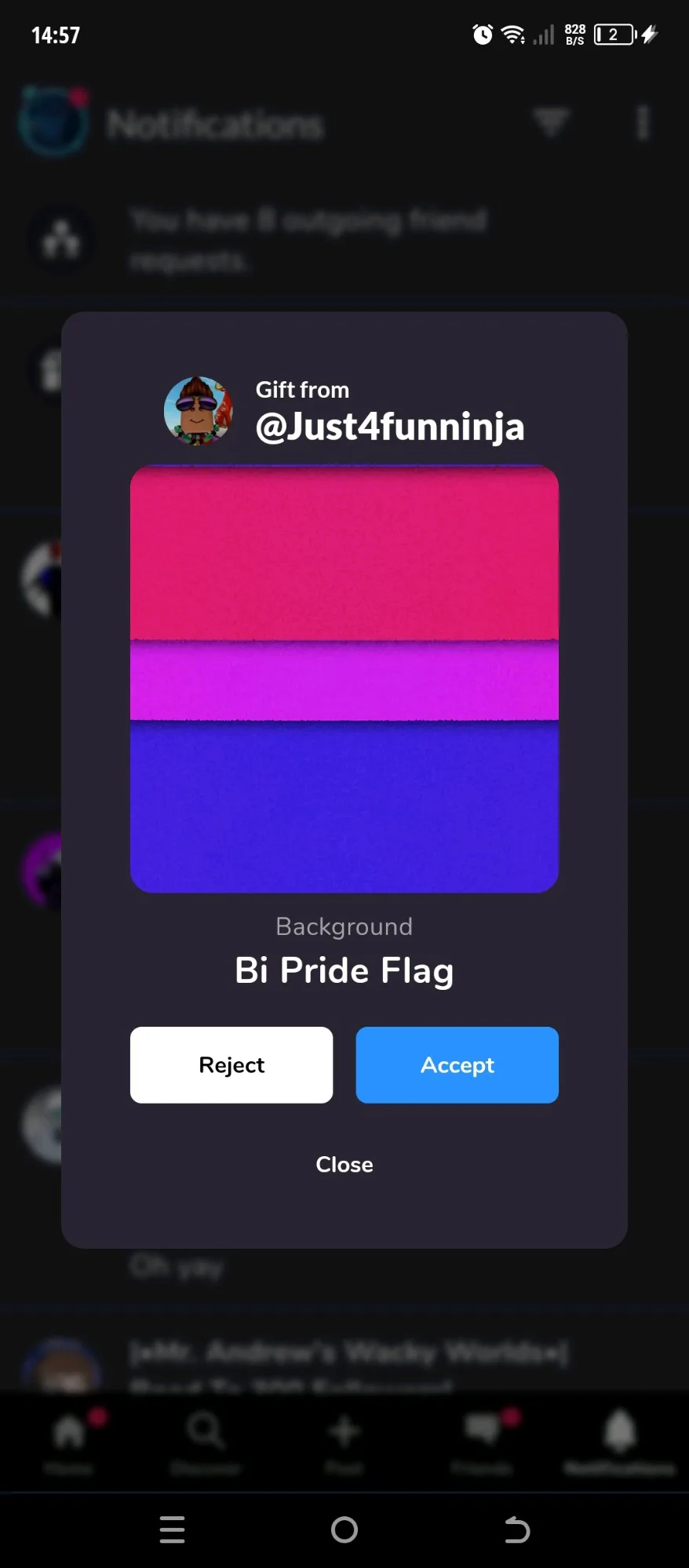Reject the gifted background

(x=231, y=1064)
